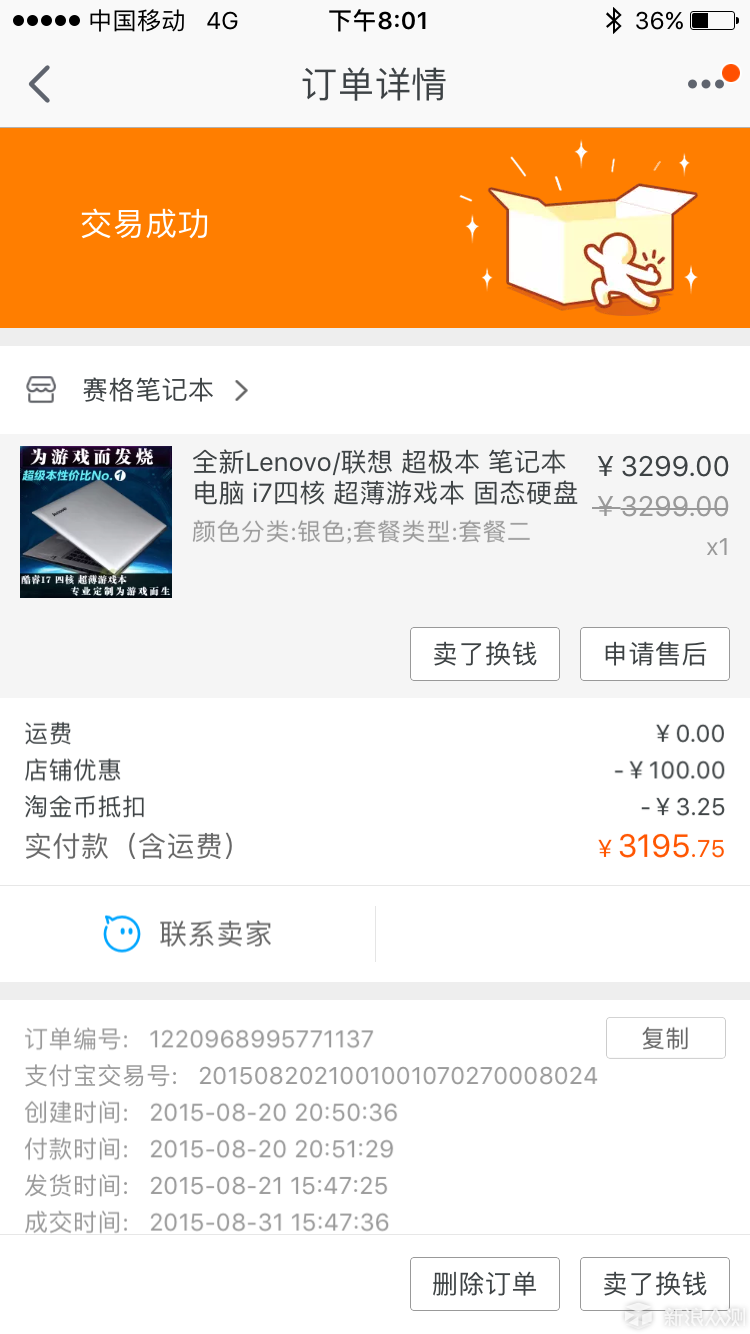Tap 卖了换钱 beside 删除订单
Image resolution: width=750 pixels, height=1334 pixels.
tap(655, 1284)
